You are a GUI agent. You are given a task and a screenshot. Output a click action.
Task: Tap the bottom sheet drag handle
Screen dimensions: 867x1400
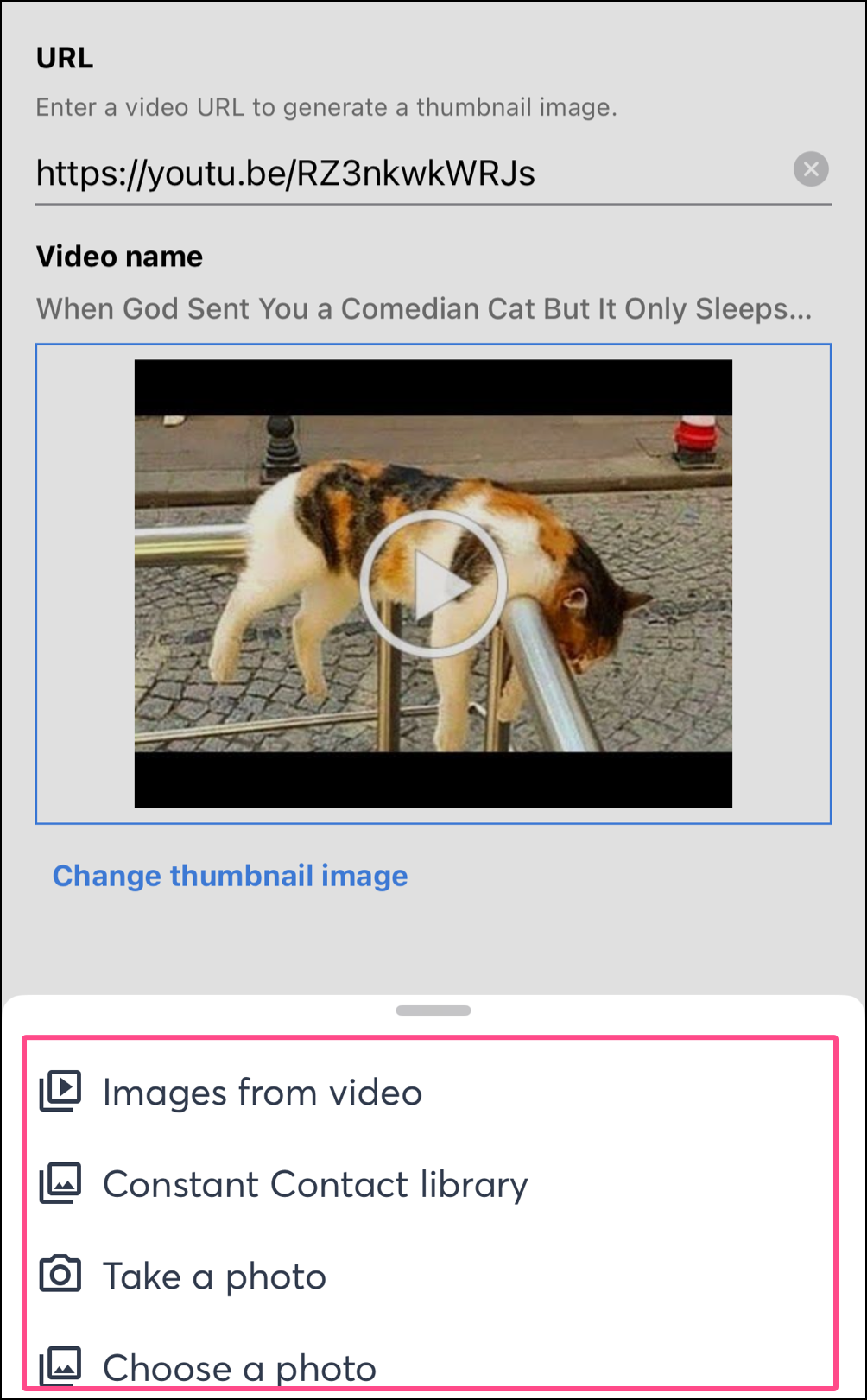(433, 1010)
